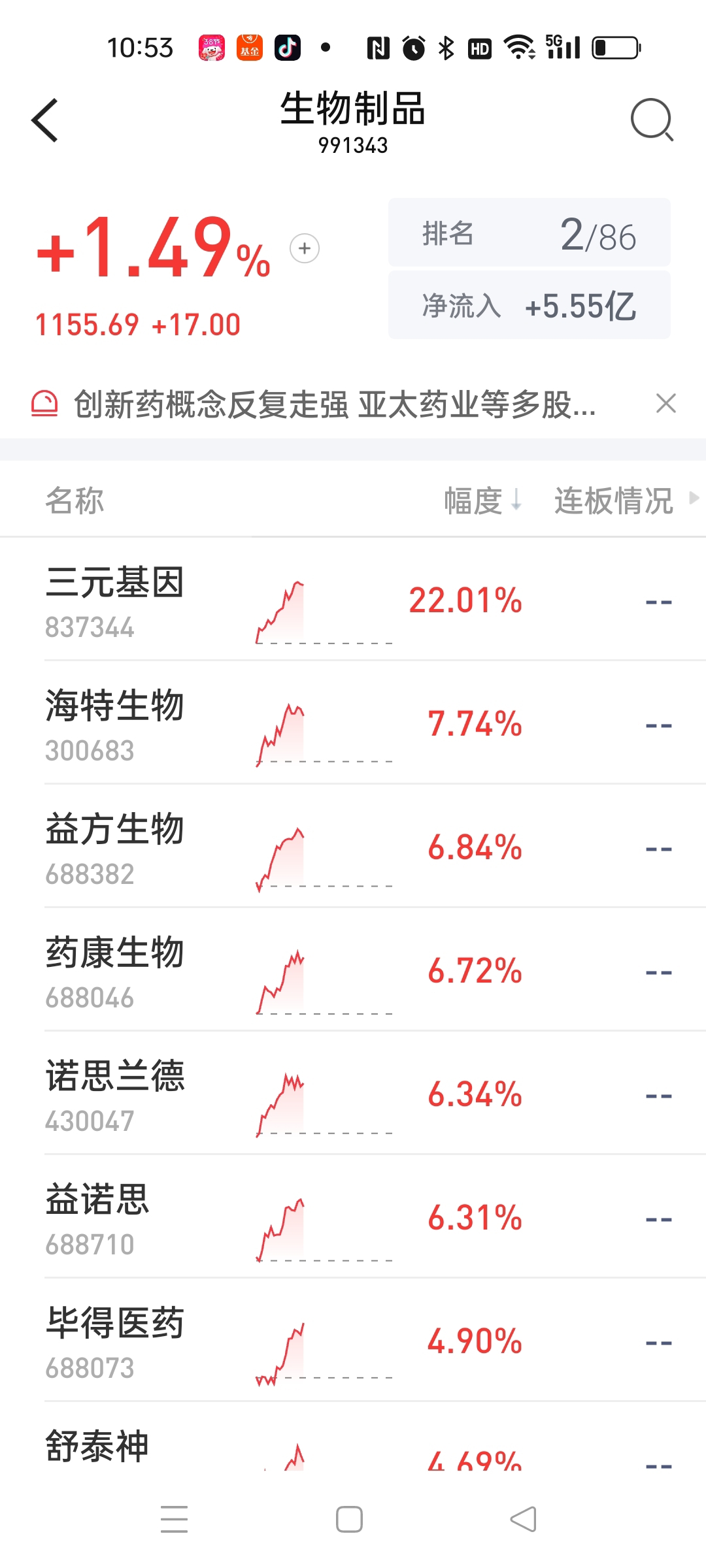This screenshot has height=1568, width=706.
Task: Open the 海特生物 stock row
Action: click(353, 723)
